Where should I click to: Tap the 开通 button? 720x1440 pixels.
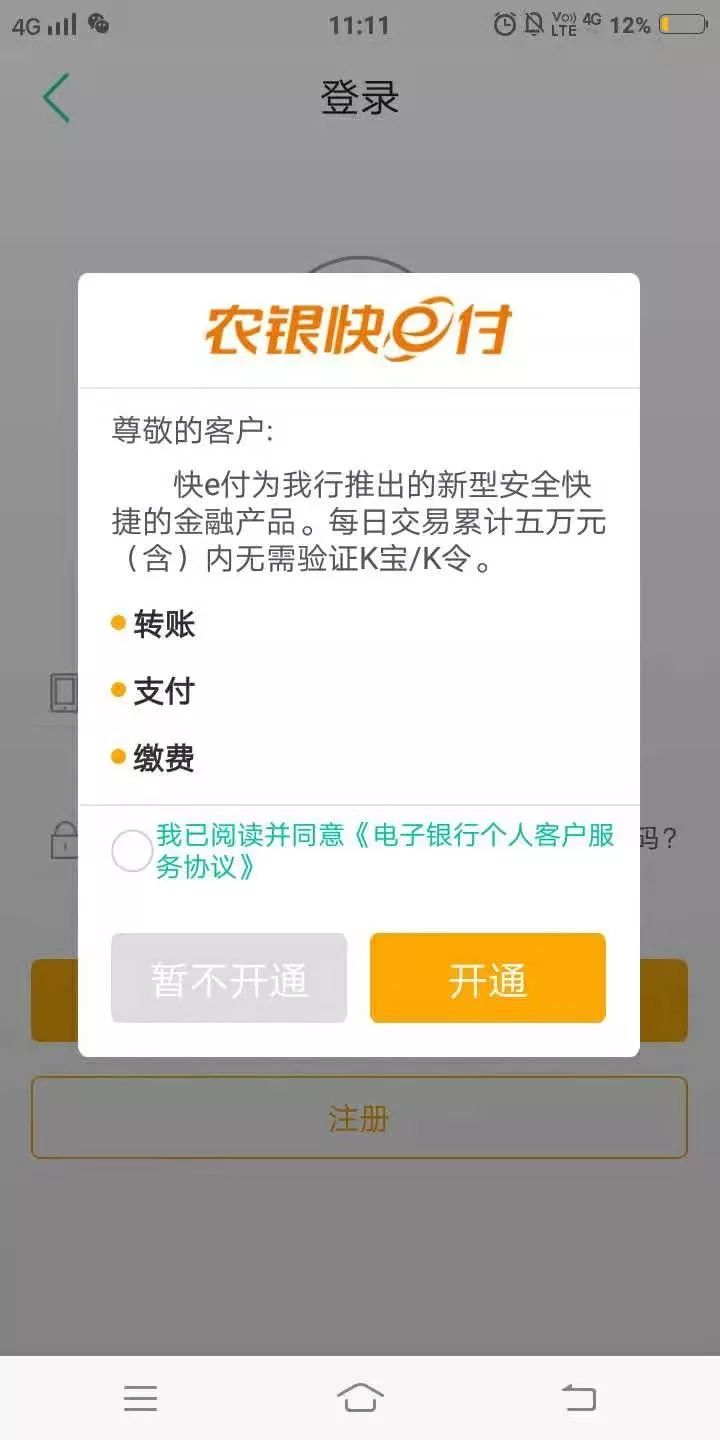click(x=487, y=978)
